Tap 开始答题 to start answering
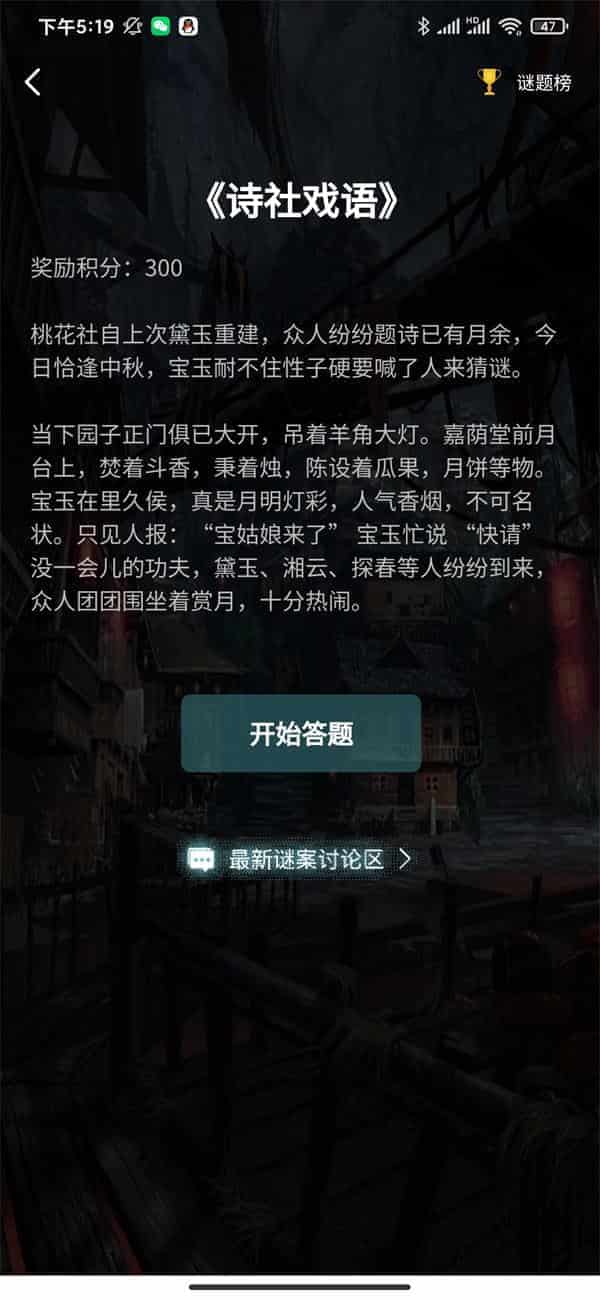 click(x=300, y=733)
